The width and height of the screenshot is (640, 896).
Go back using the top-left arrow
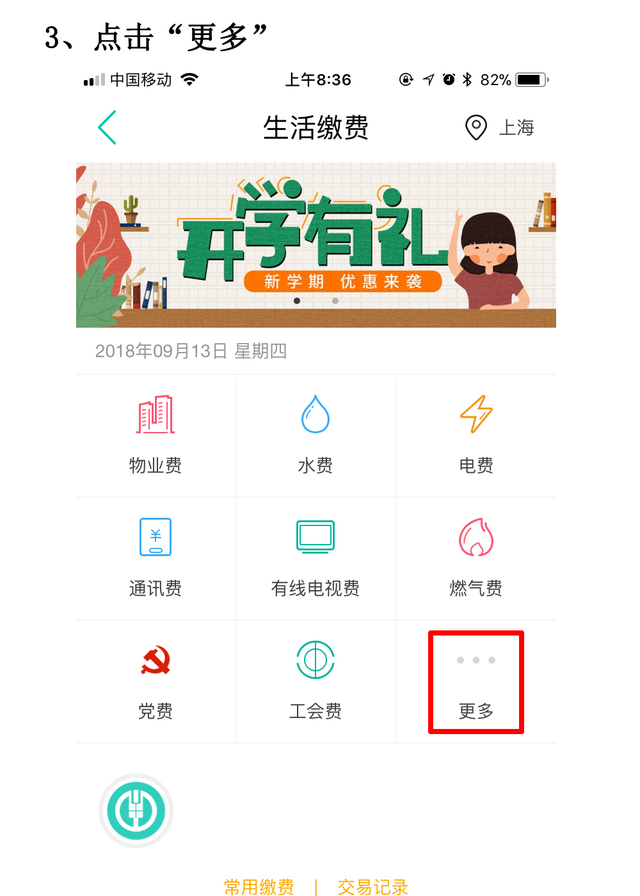pos(107,128)
